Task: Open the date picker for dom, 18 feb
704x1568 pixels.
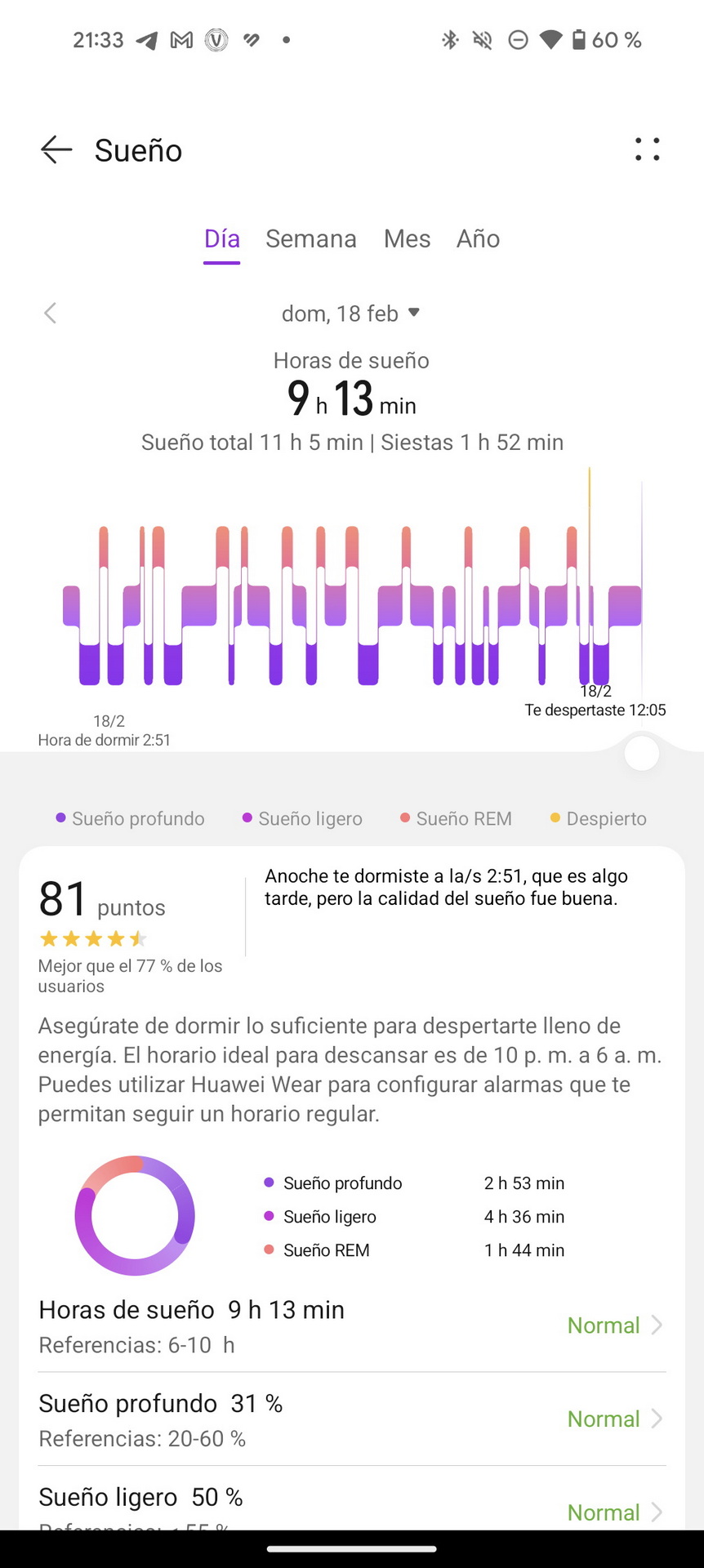Action: (350, 314)
